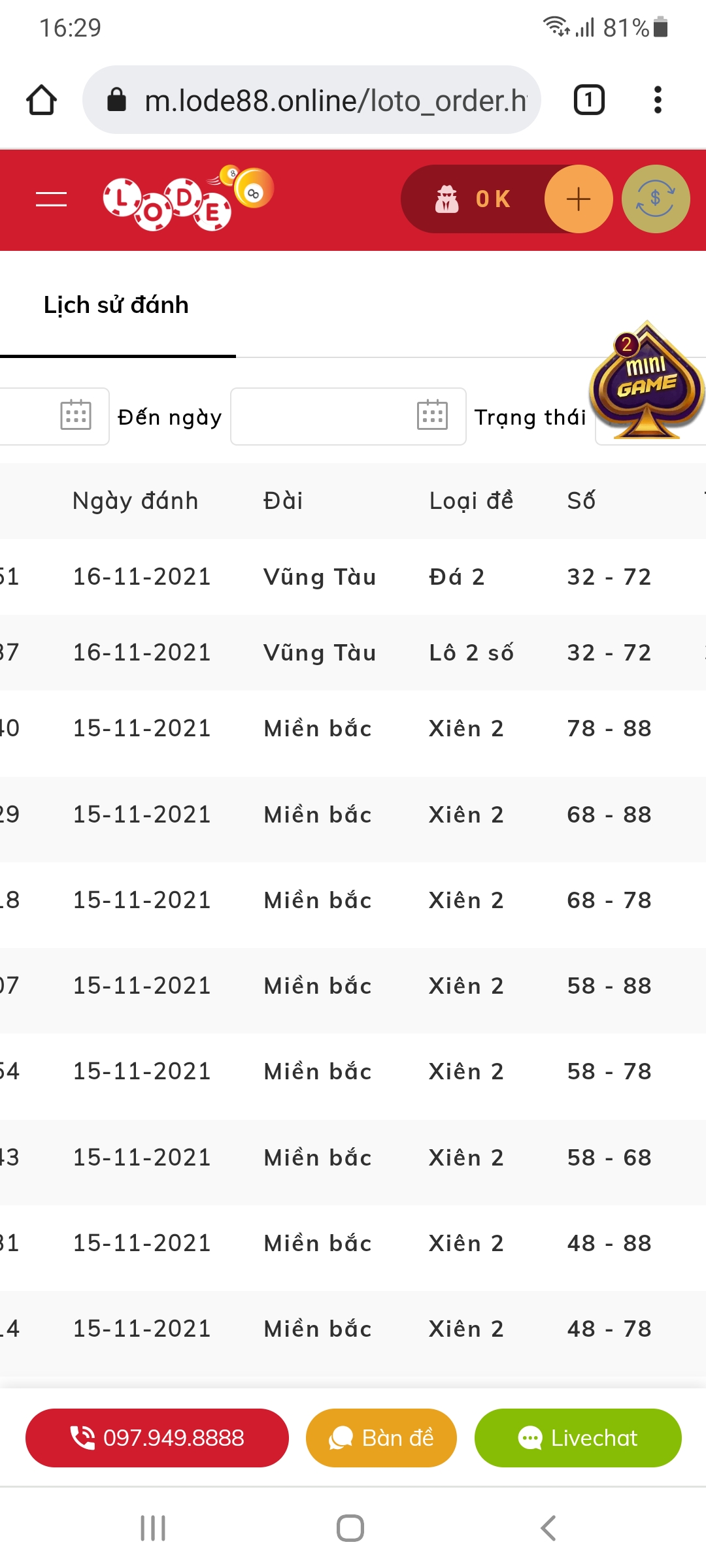706x1568 pixels.
Task: Tap the orange plus deposit button
Action: coord(579,199)
